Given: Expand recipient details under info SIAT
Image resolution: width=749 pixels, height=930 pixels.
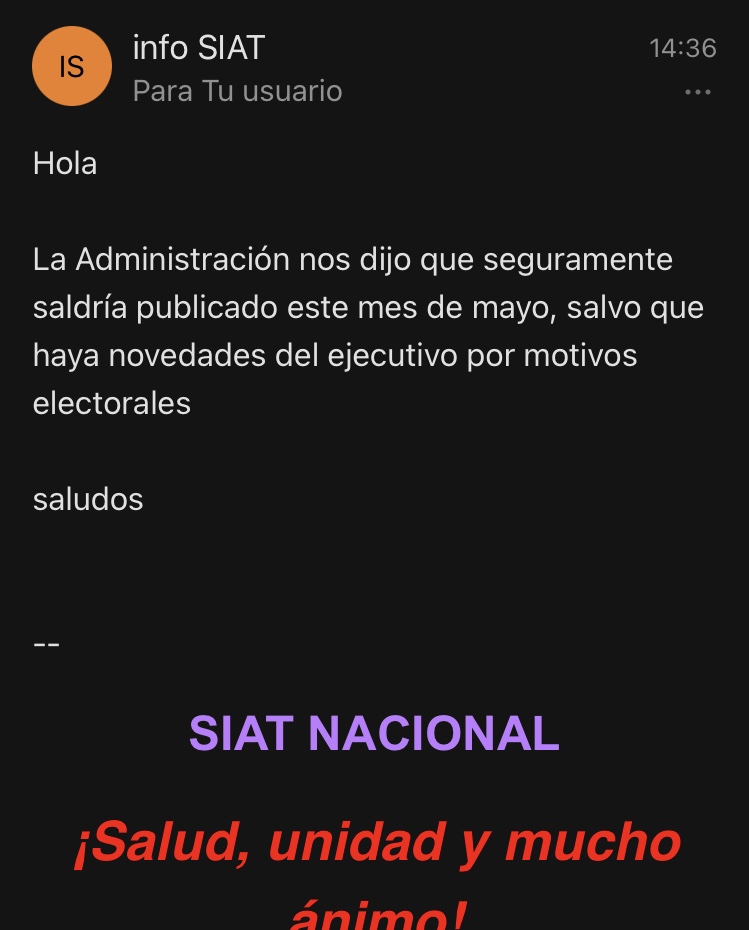Looking at the screenshot, I should coord(237,91).
